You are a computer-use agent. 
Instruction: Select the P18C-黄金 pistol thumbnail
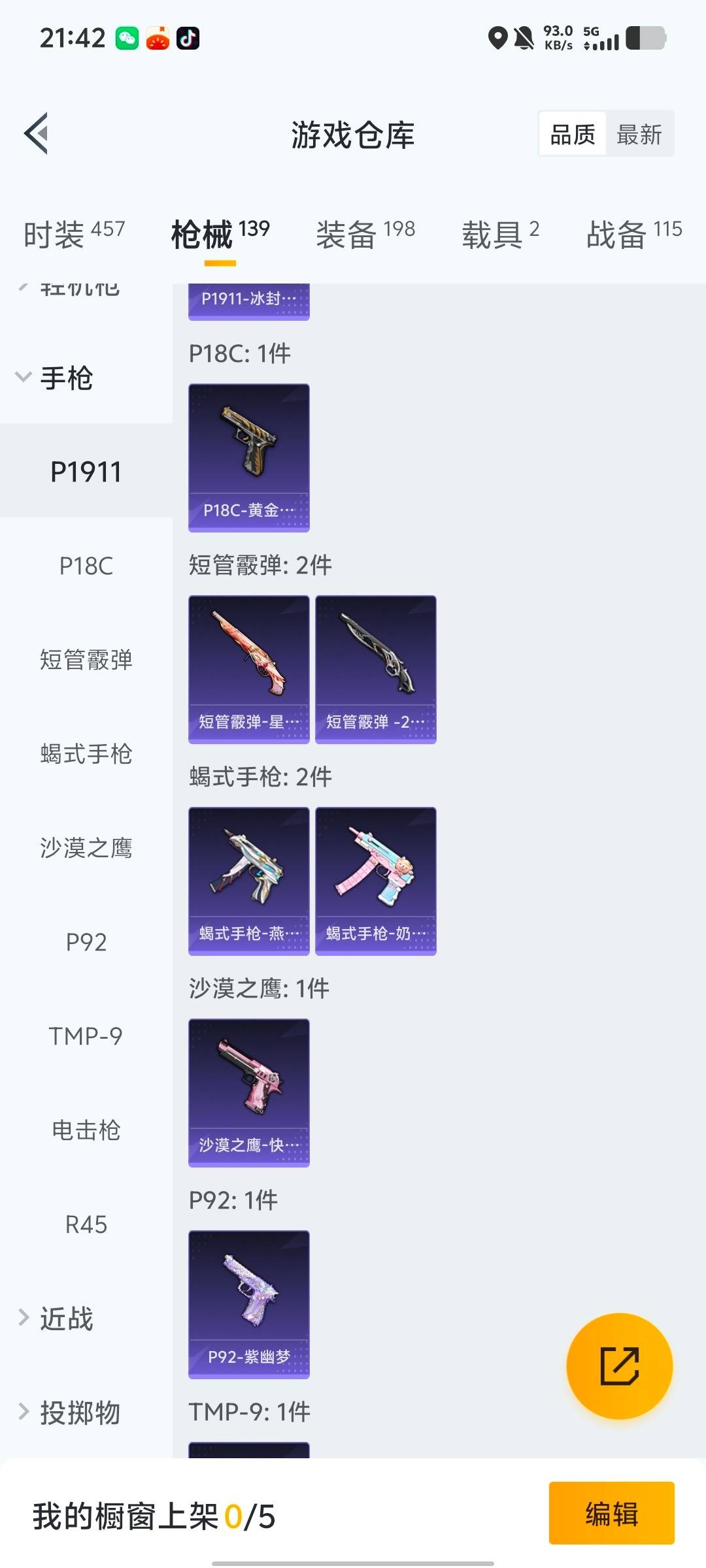click(x=248, y=456)
